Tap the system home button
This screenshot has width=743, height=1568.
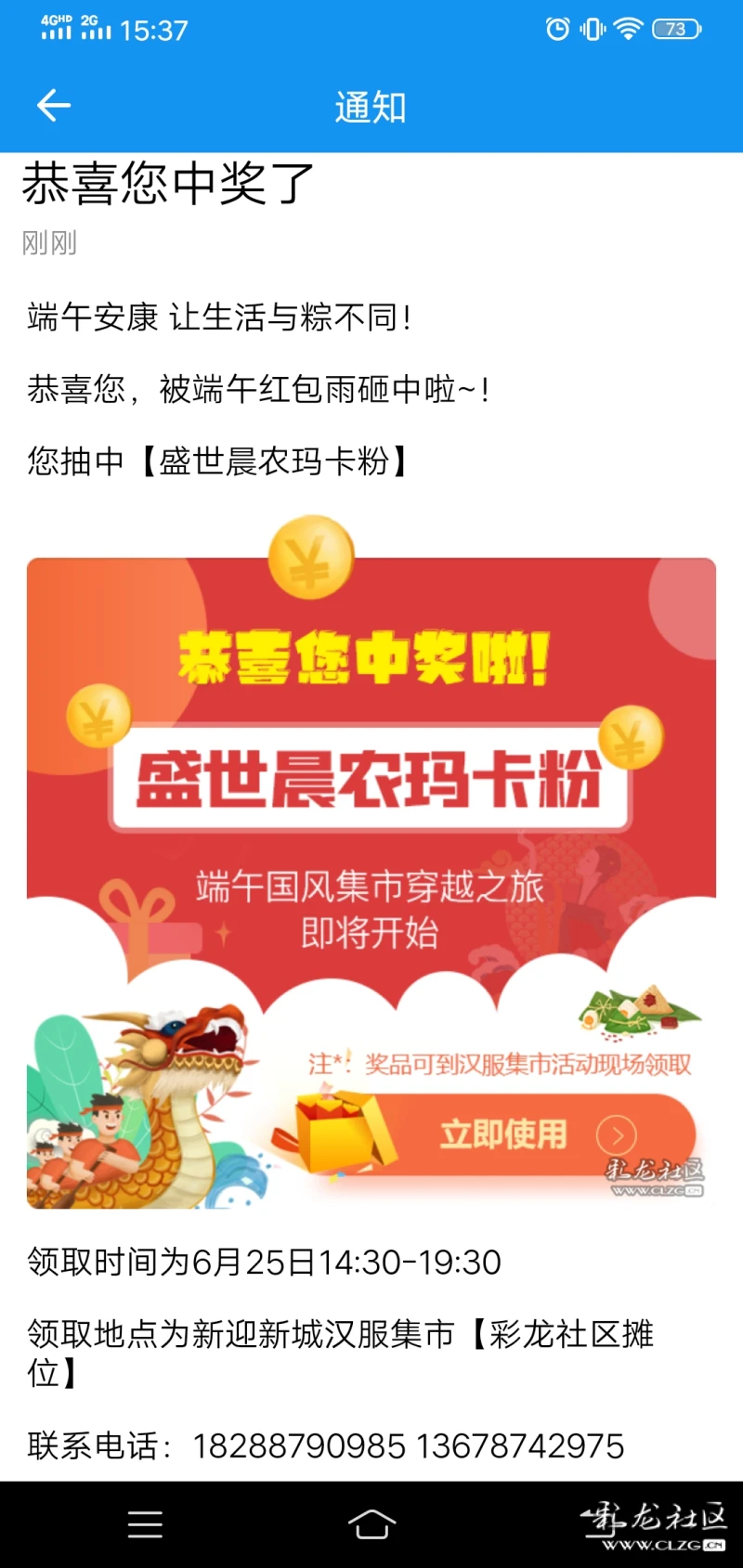pos(371,1523)
